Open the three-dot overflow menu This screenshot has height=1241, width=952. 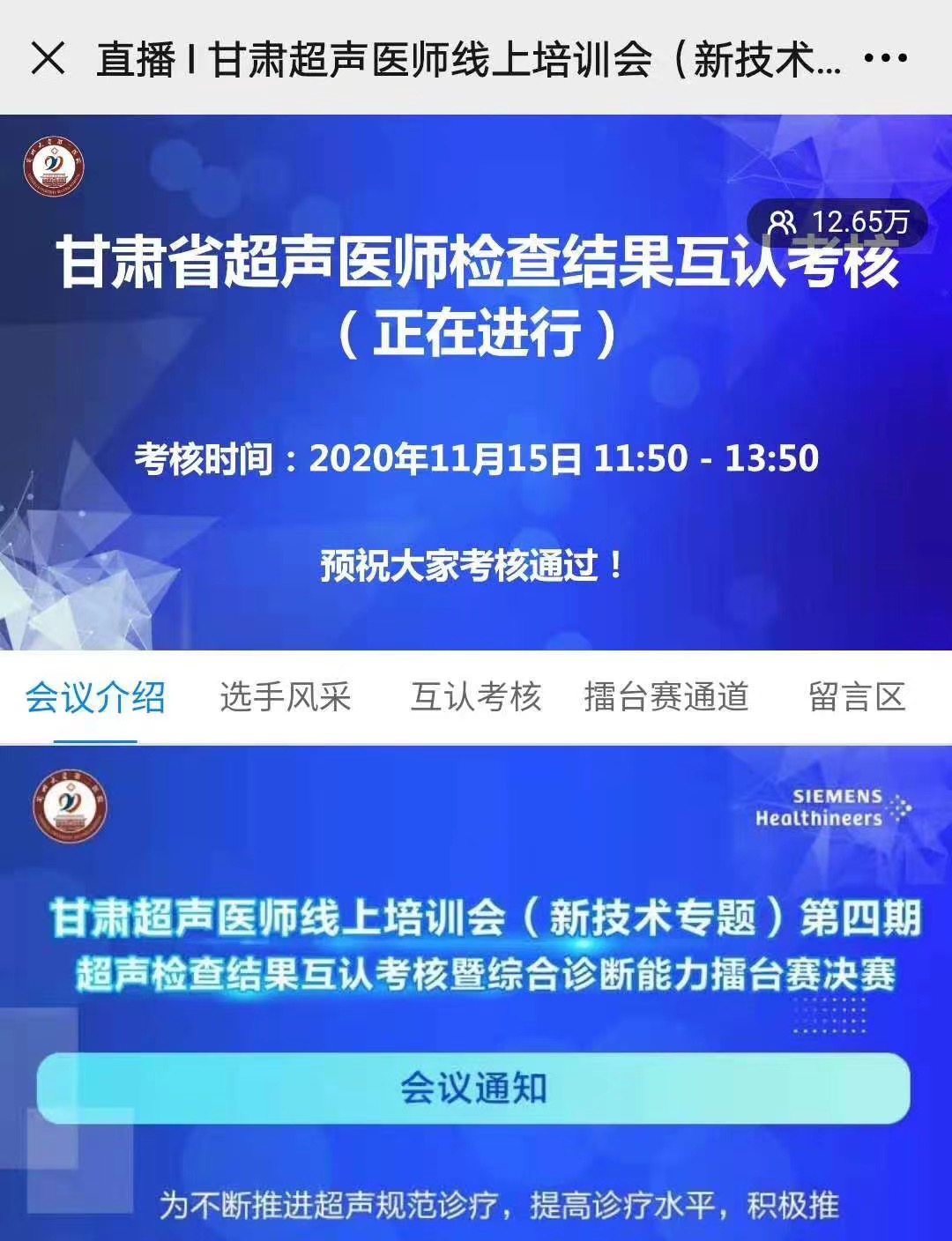point(885,59)
